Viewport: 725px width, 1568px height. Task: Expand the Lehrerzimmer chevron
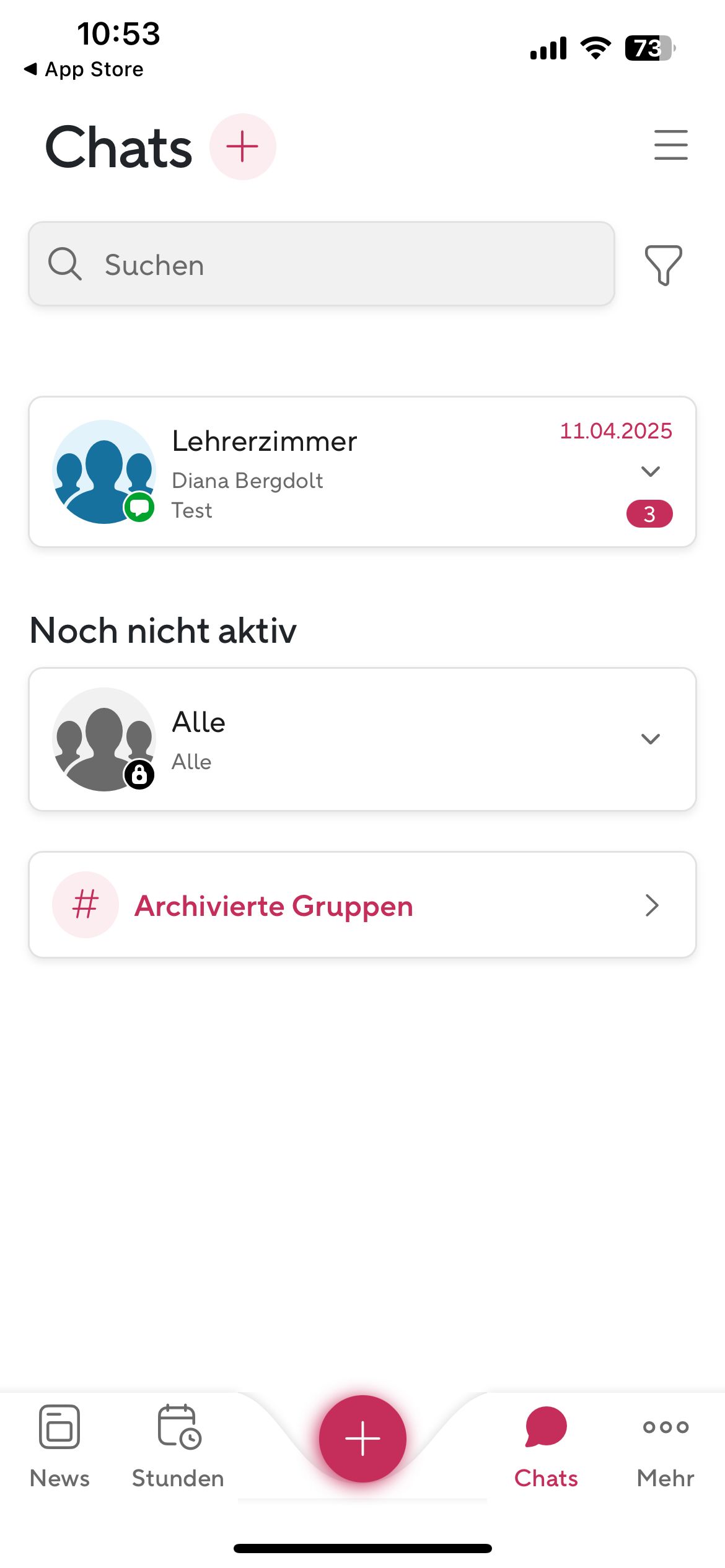click(x=650, y=472)
